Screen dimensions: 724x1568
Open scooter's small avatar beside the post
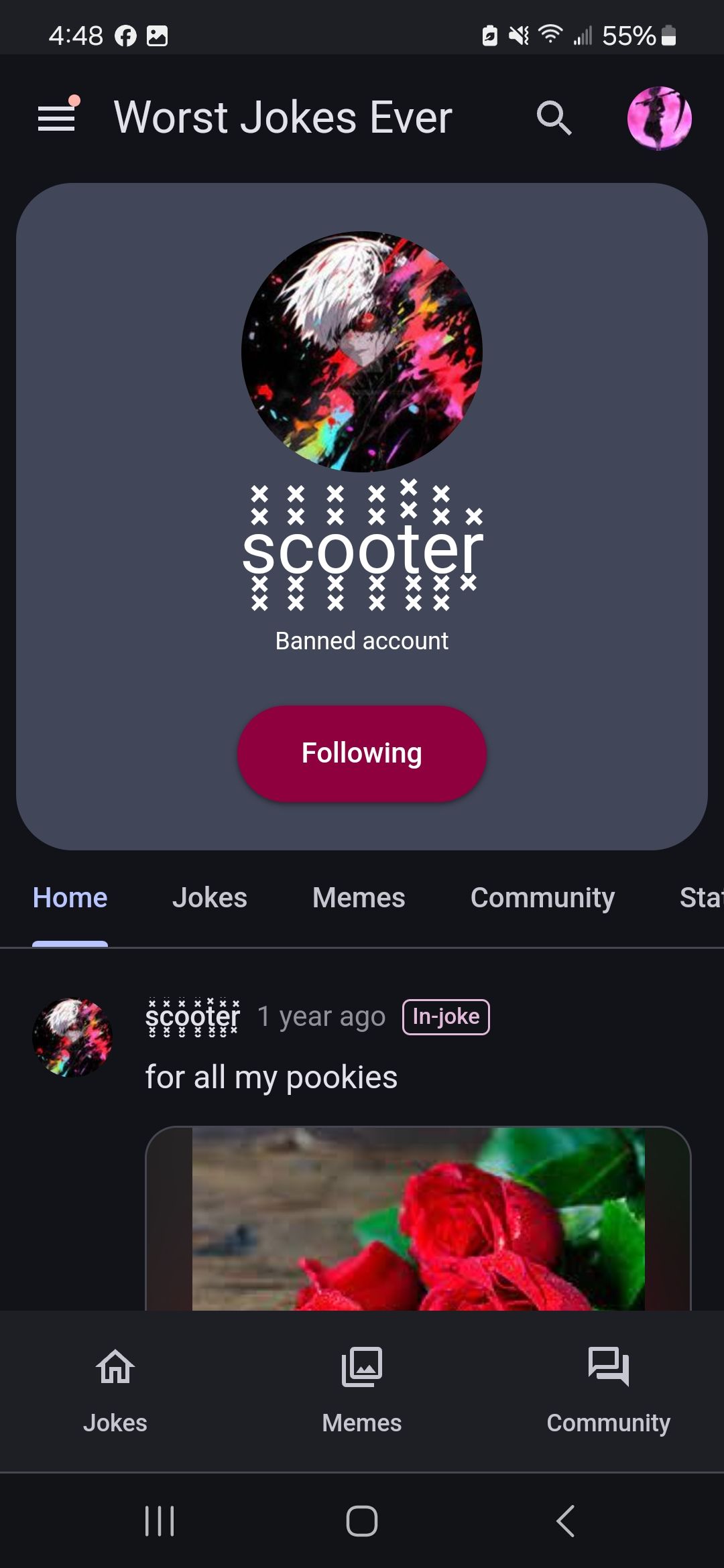[x=72, y=1037]
